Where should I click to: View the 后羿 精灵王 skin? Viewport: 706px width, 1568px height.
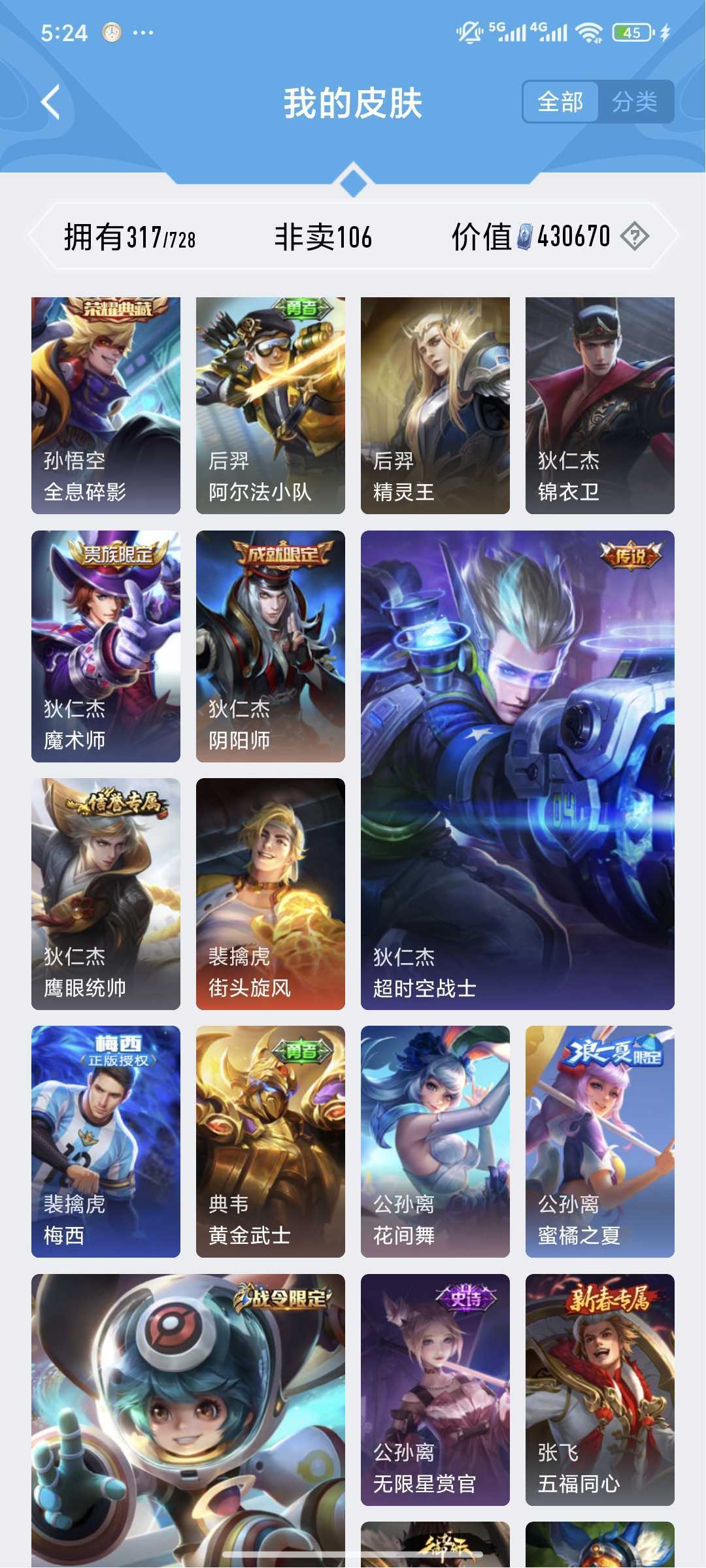point(435,406)
